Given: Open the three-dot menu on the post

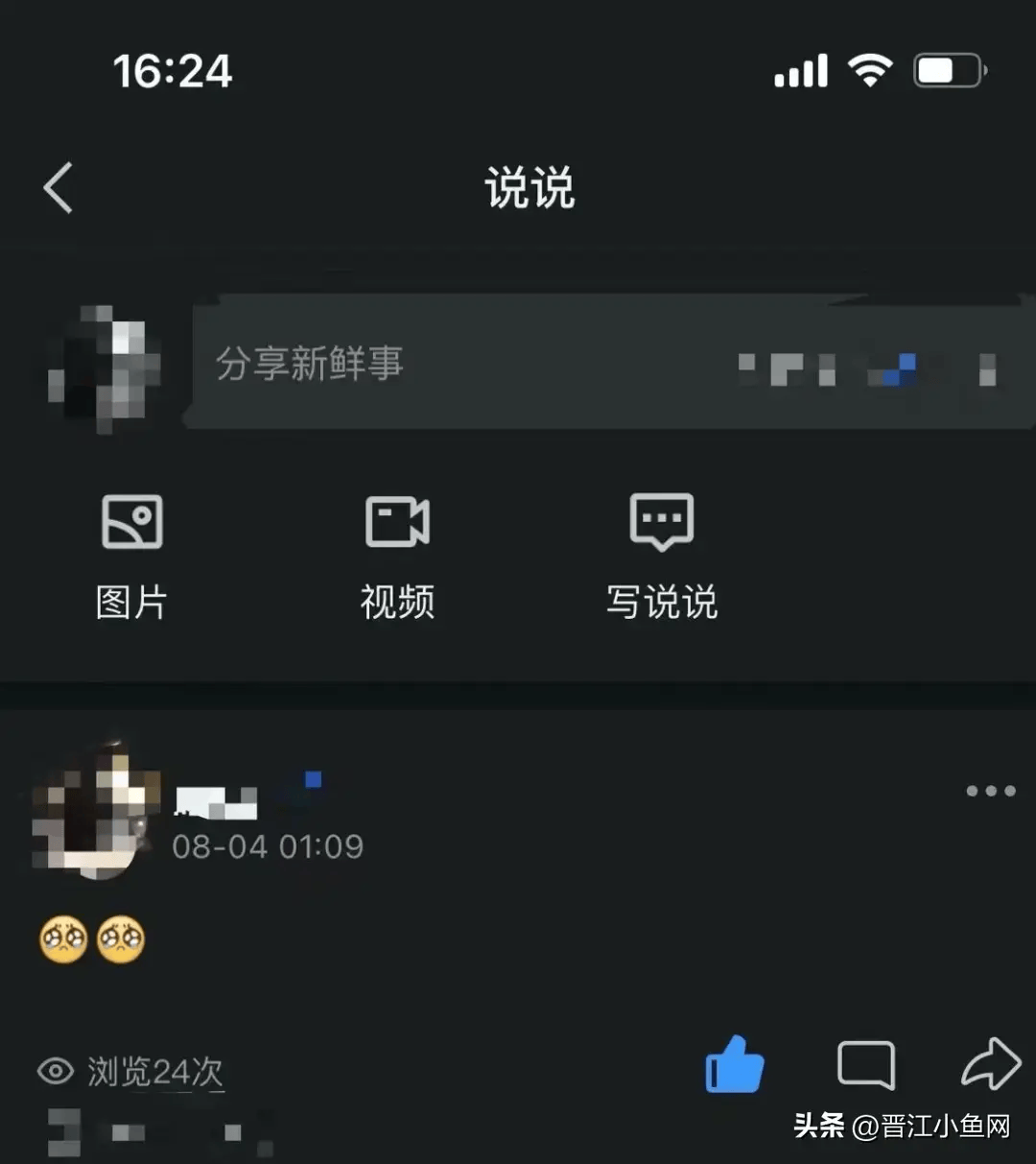Looking at the screenshot, I should [990, 791].
